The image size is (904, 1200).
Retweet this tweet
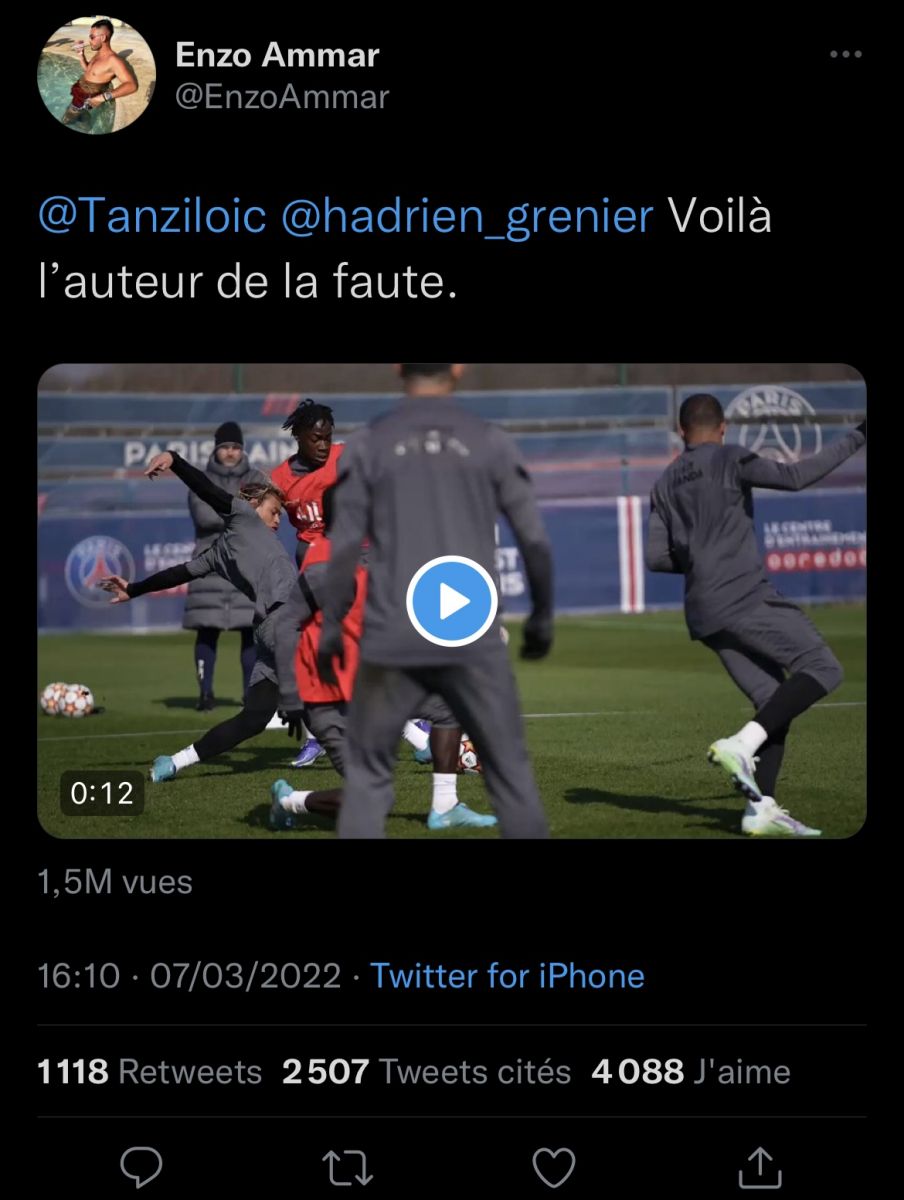[347, 1166]
